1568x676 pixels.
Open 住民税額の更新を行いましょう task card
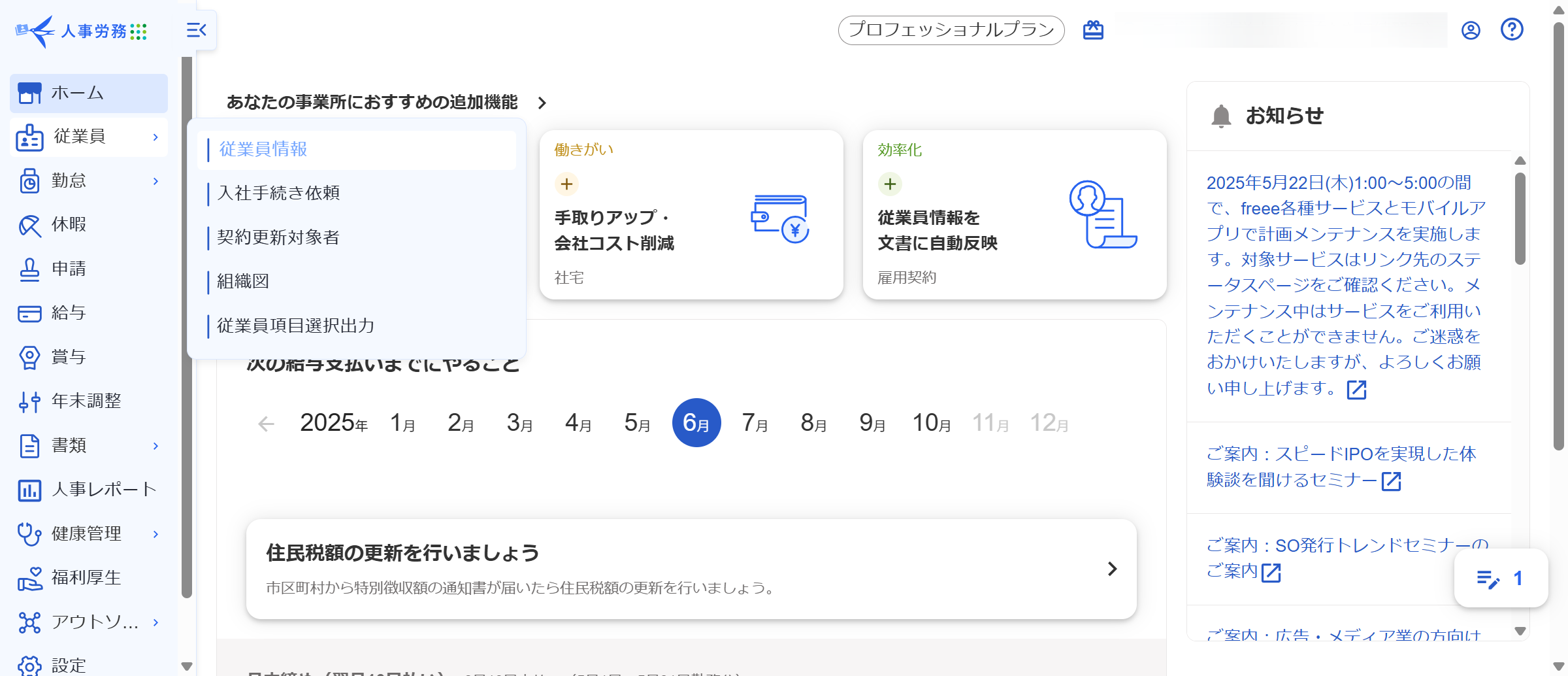coord(691,569)
